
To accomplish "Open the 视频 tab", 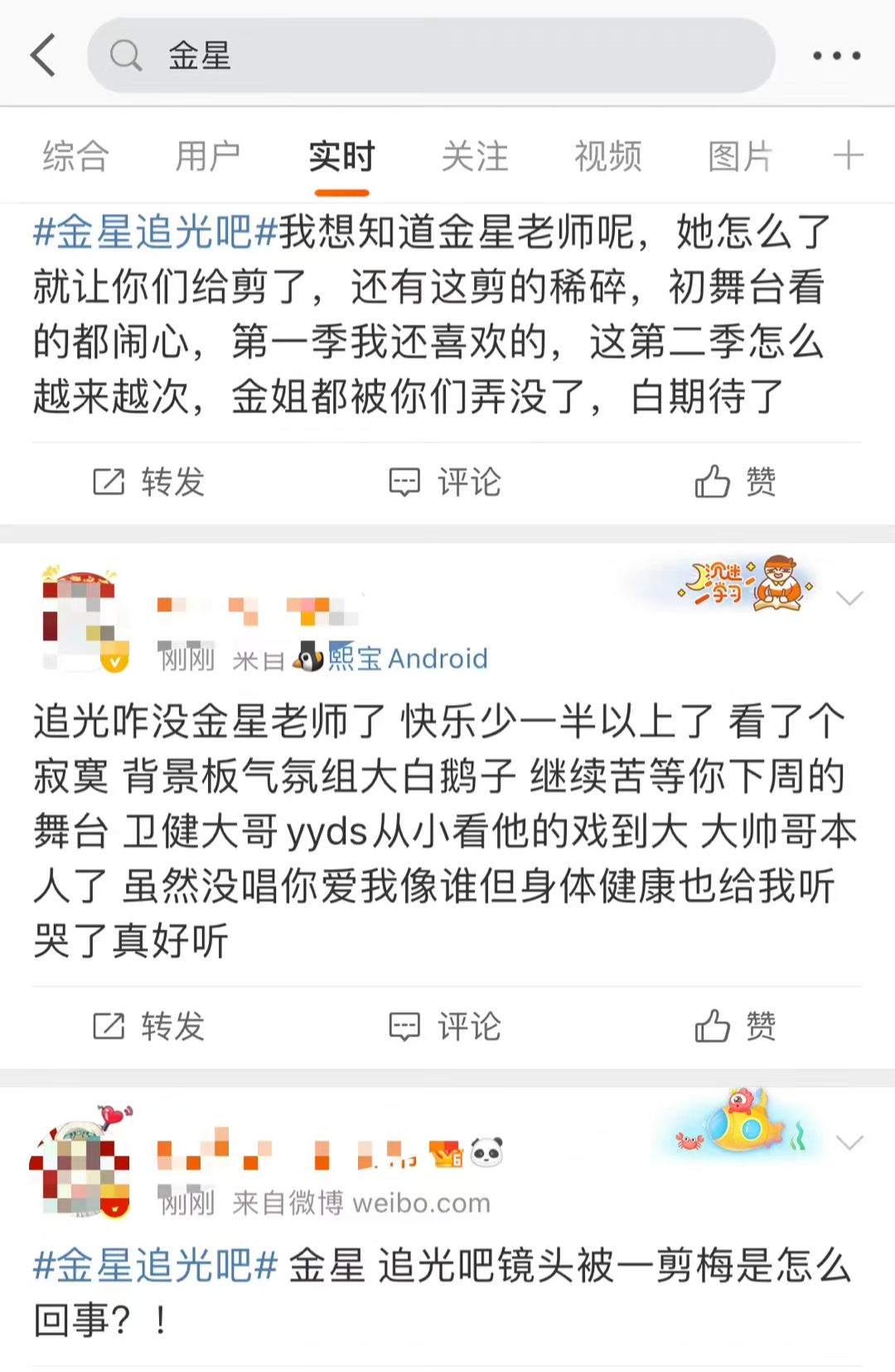I will pos(608,156).
